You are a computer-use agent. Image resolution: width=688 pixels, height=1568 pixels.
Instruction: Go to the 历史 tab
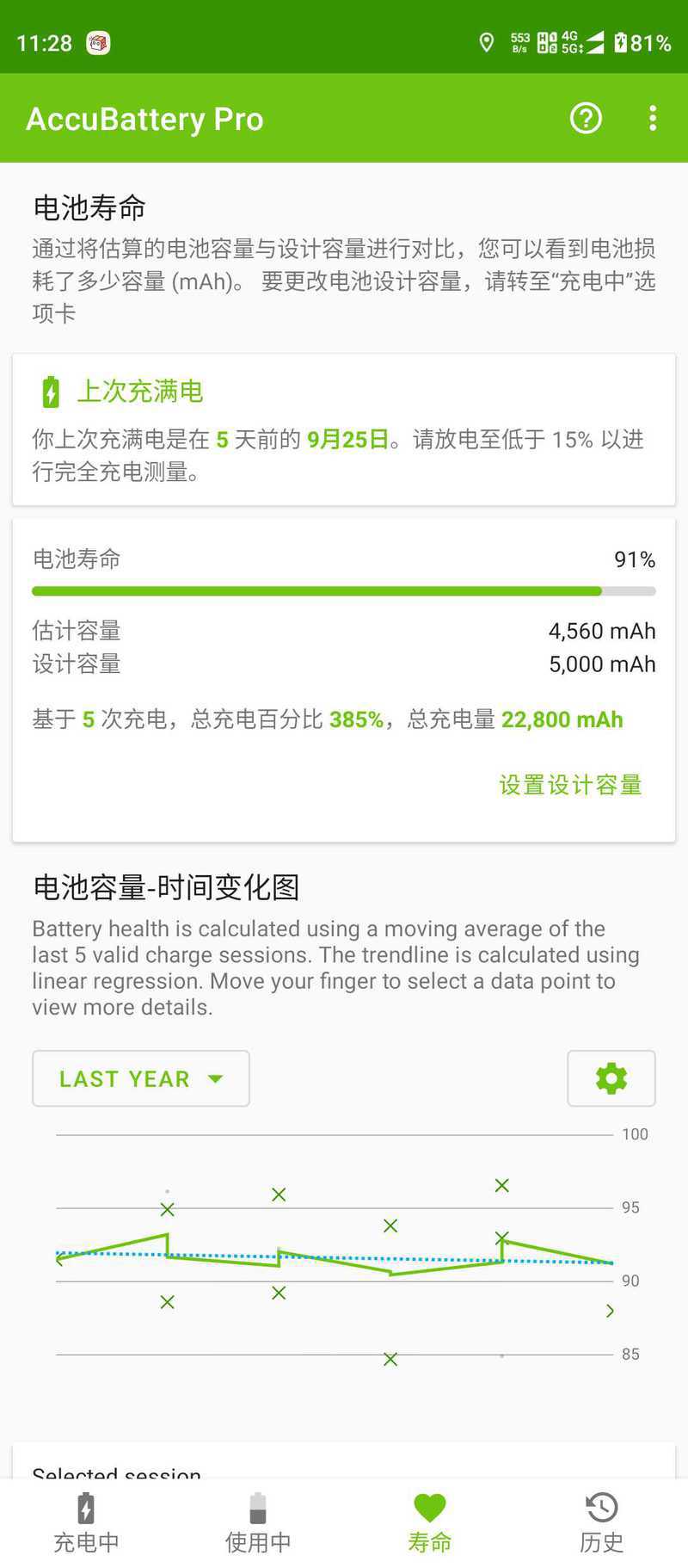[602, 1523]
